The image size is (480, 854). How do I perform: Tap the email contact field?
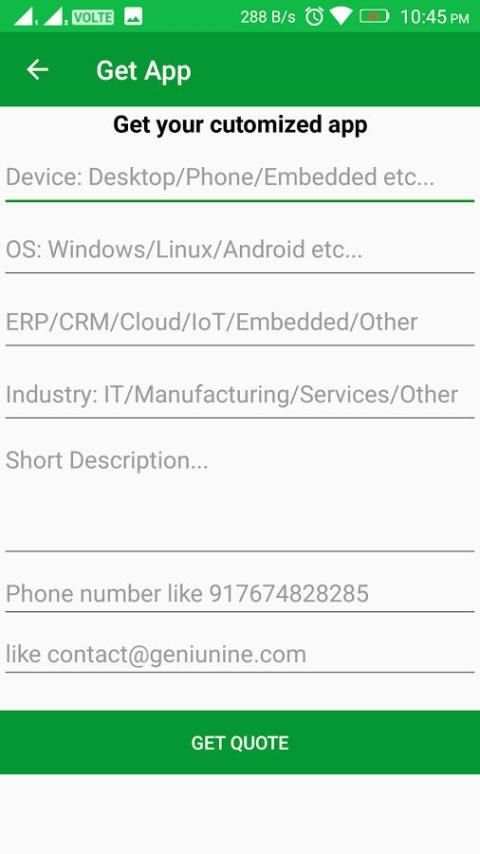240,655
